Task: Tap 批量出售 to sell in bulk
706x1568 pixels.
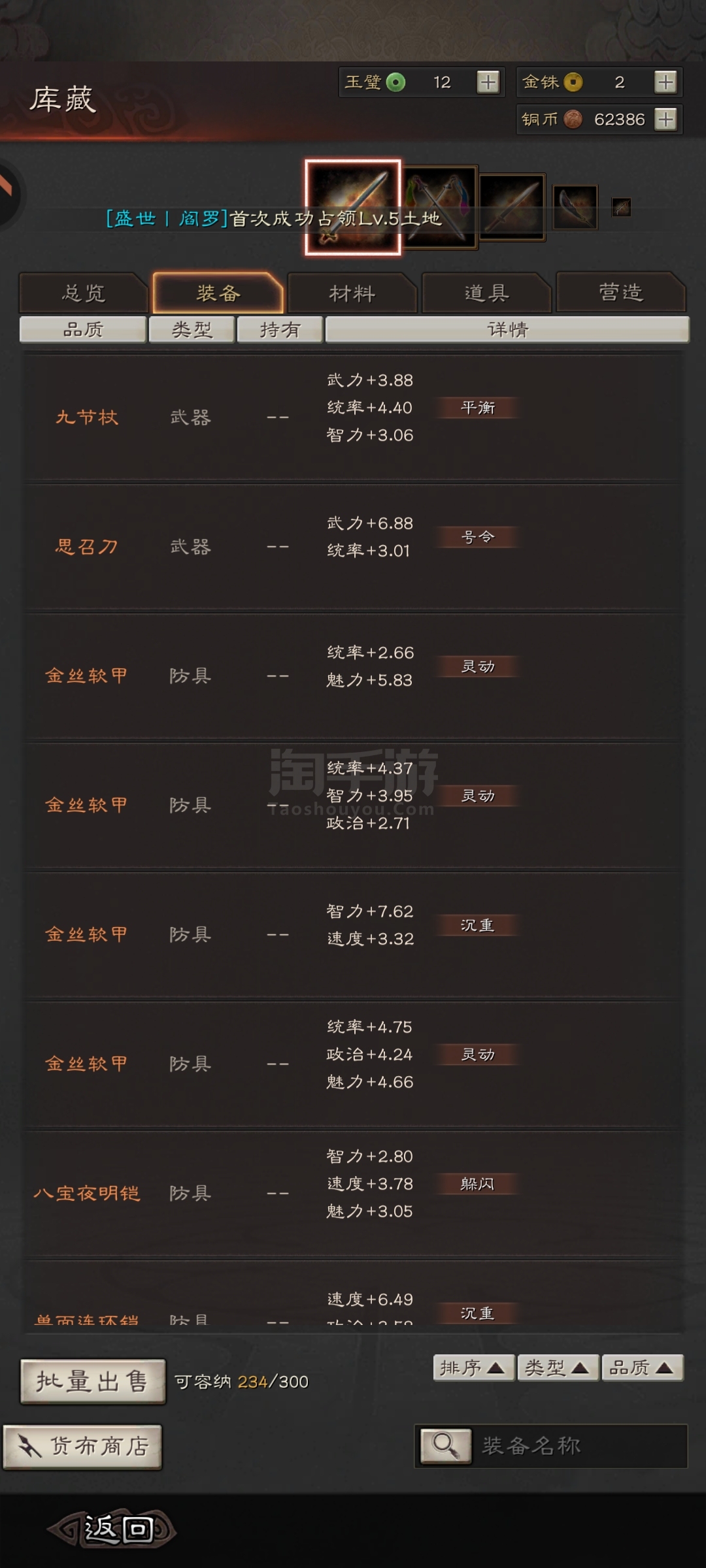Action: click(x=92, y=1381)
